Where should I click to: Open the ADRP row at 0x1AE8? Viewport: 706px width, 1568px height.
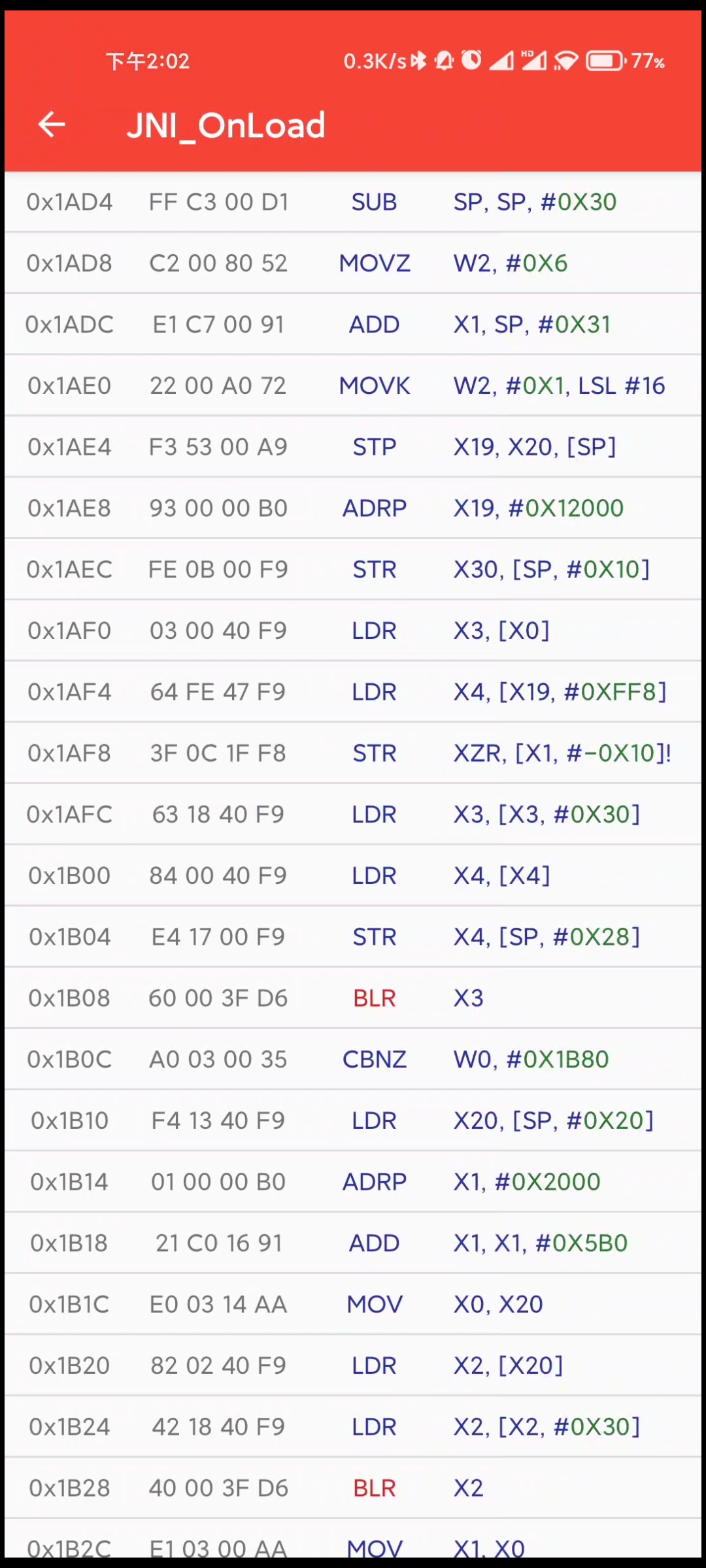pyautogui.click(x=353, y=508)
